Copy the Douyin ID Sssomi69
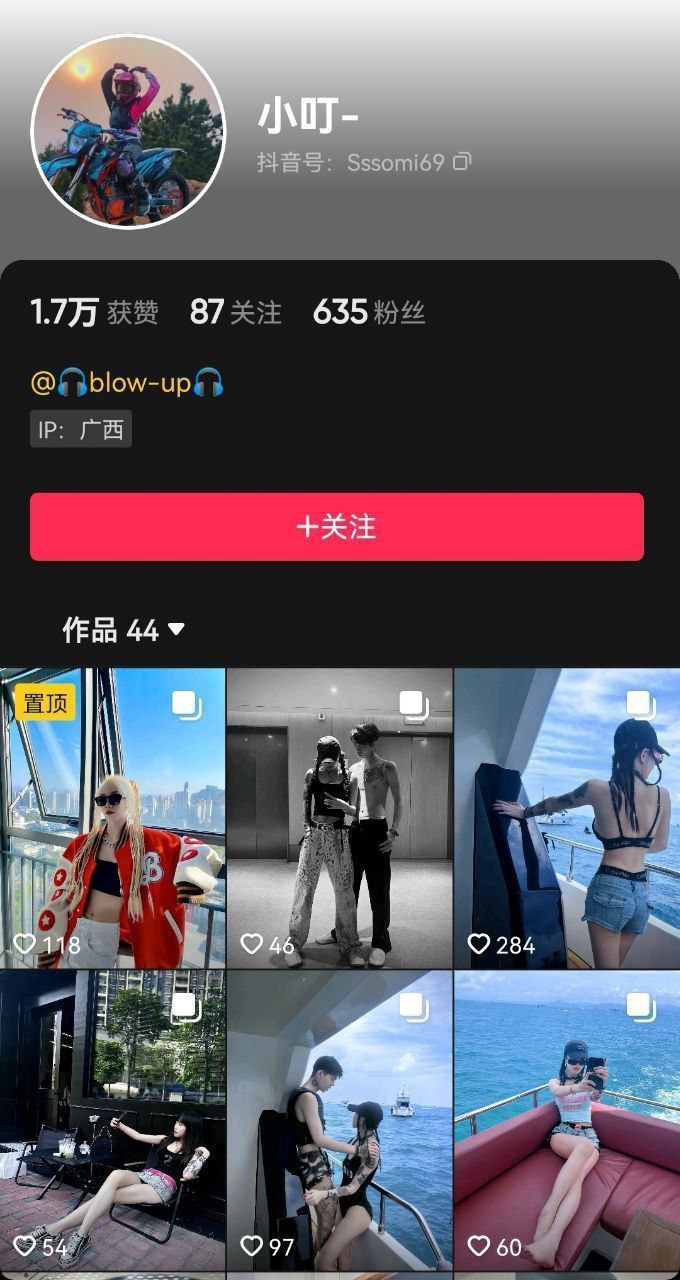This screenshot has height=1280, width=680. tap(462, 161)
